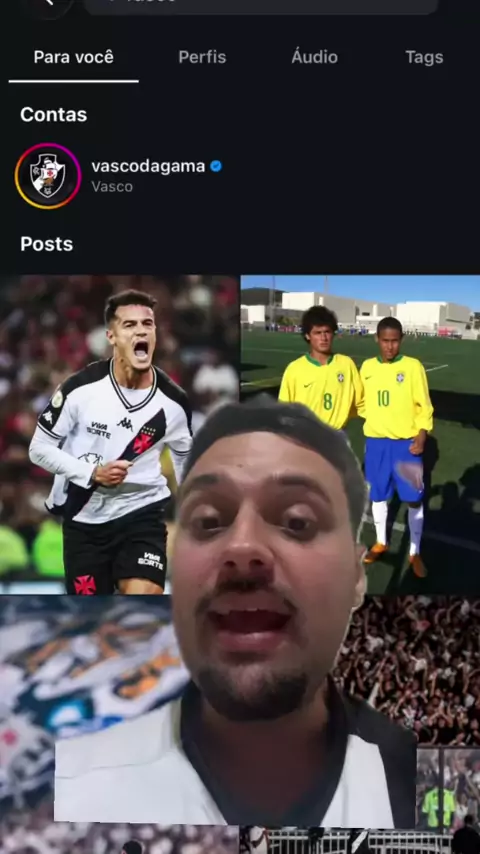This screenshot has height=854, width=480.
Task: Switch to the Tags tab
Action: [424, 57]
